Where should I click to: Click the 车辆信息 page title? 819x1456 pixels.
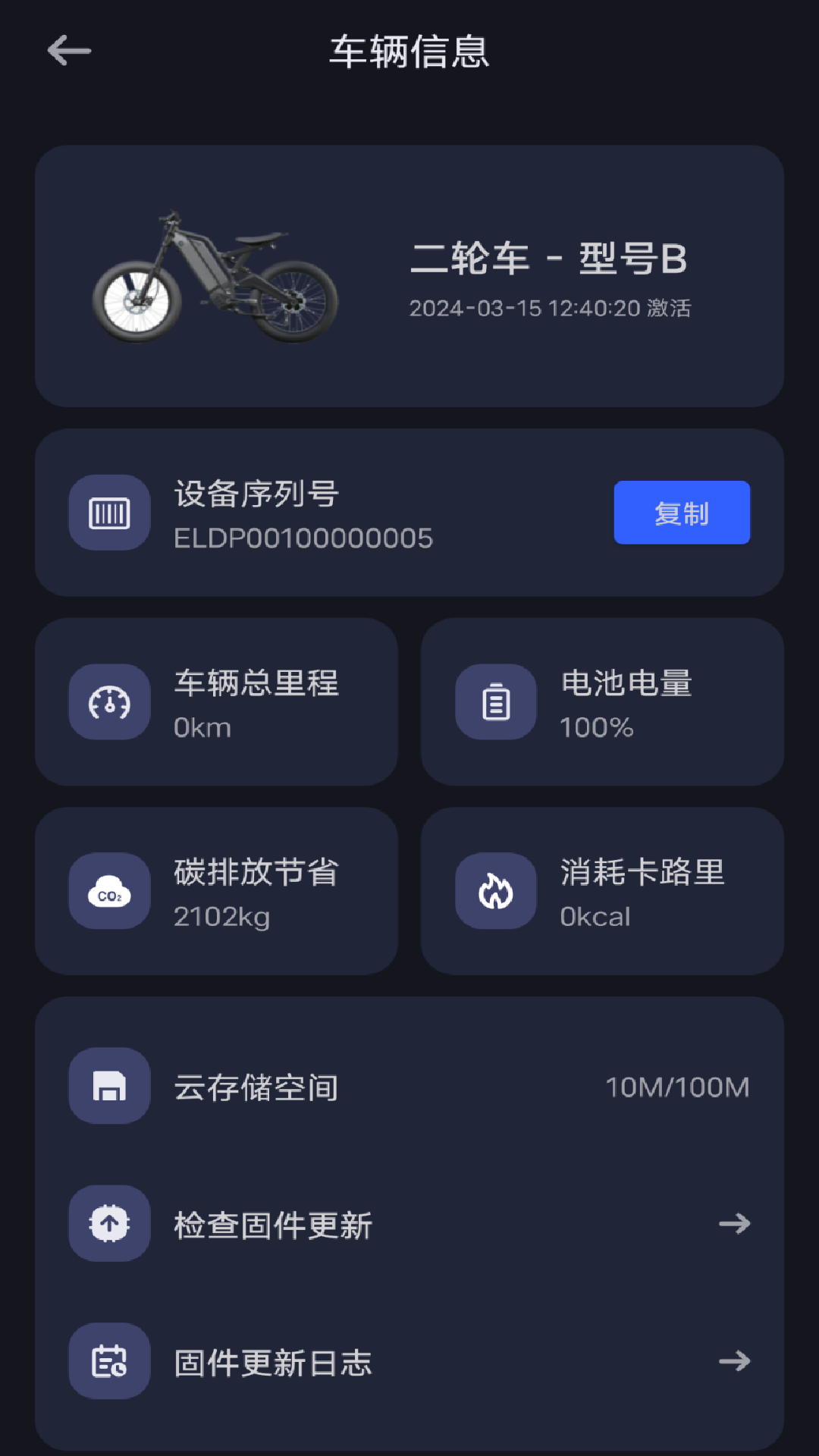(x=409, y=55)
